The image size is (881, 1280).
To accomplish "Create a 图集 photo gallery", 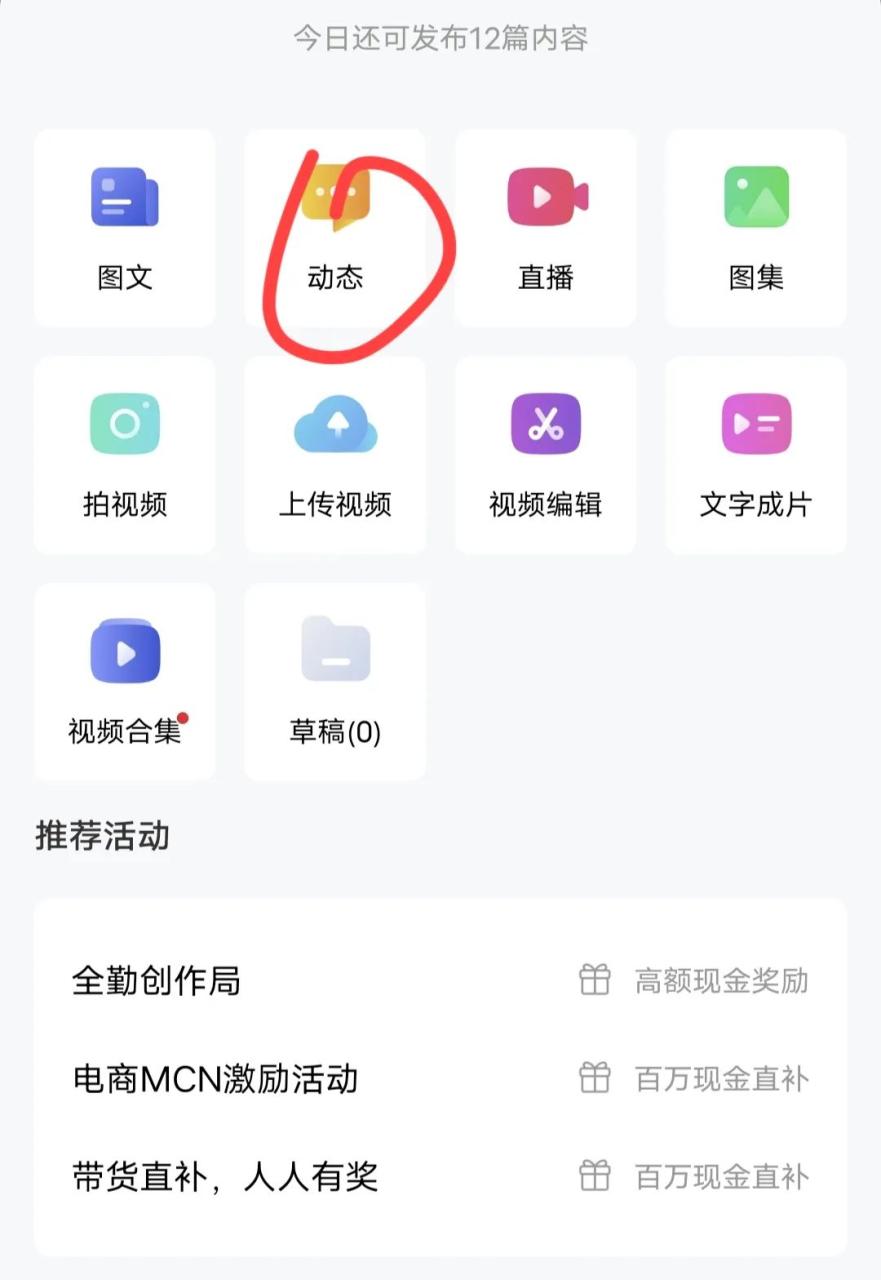I will (x=756, y=228).
